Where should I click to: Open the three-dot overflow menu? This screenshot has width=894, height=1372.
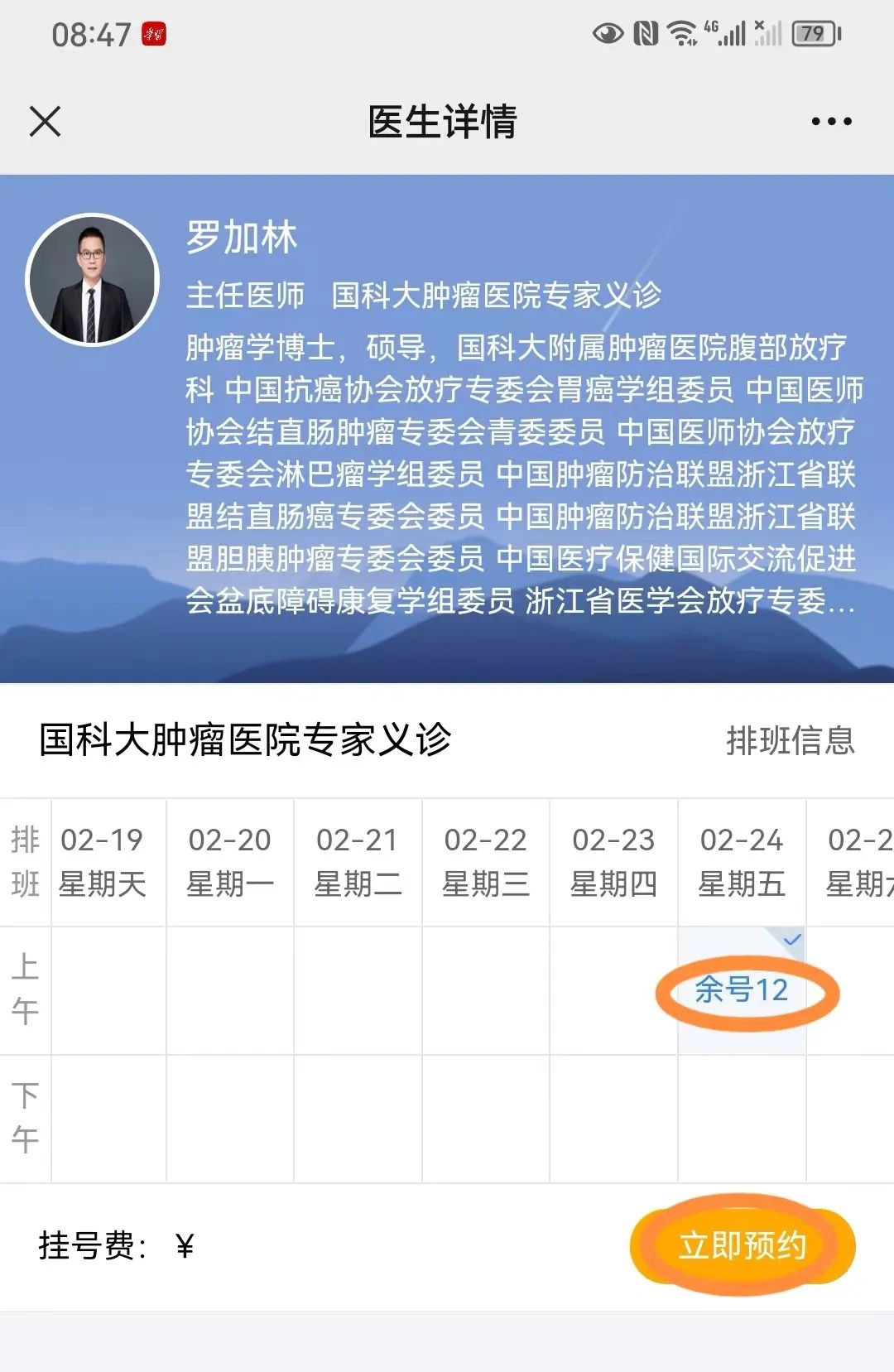[x=831, y=122]
